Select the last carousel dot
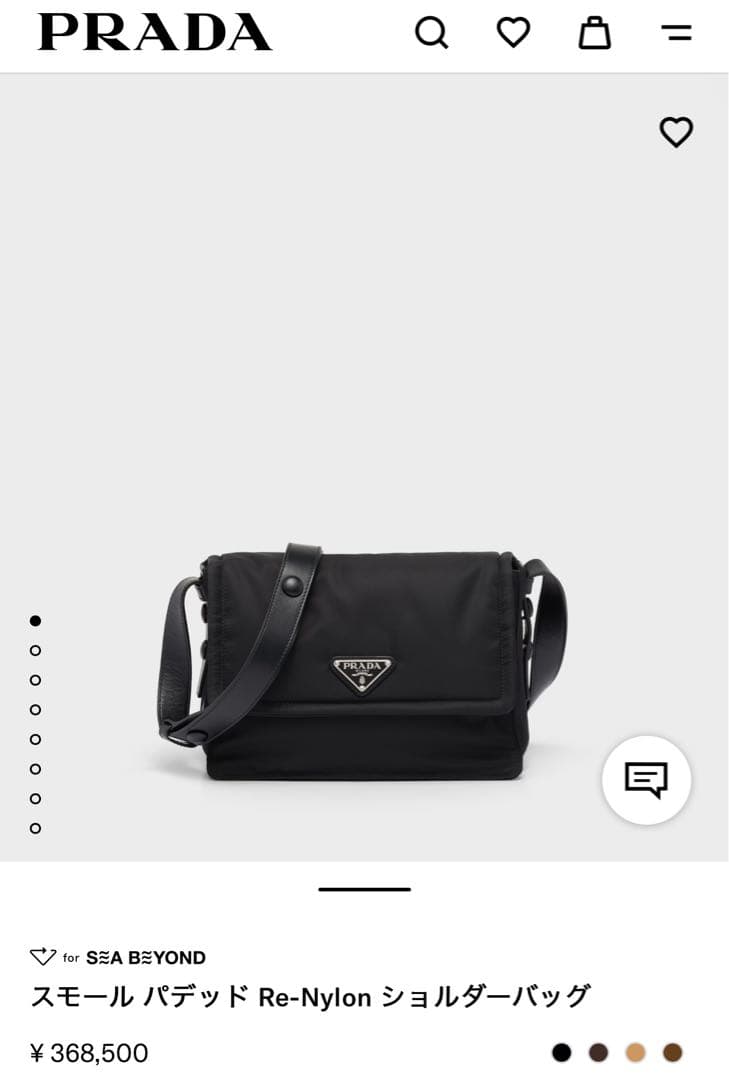Viewport: 729px width, 1080px height. [37, 828]
